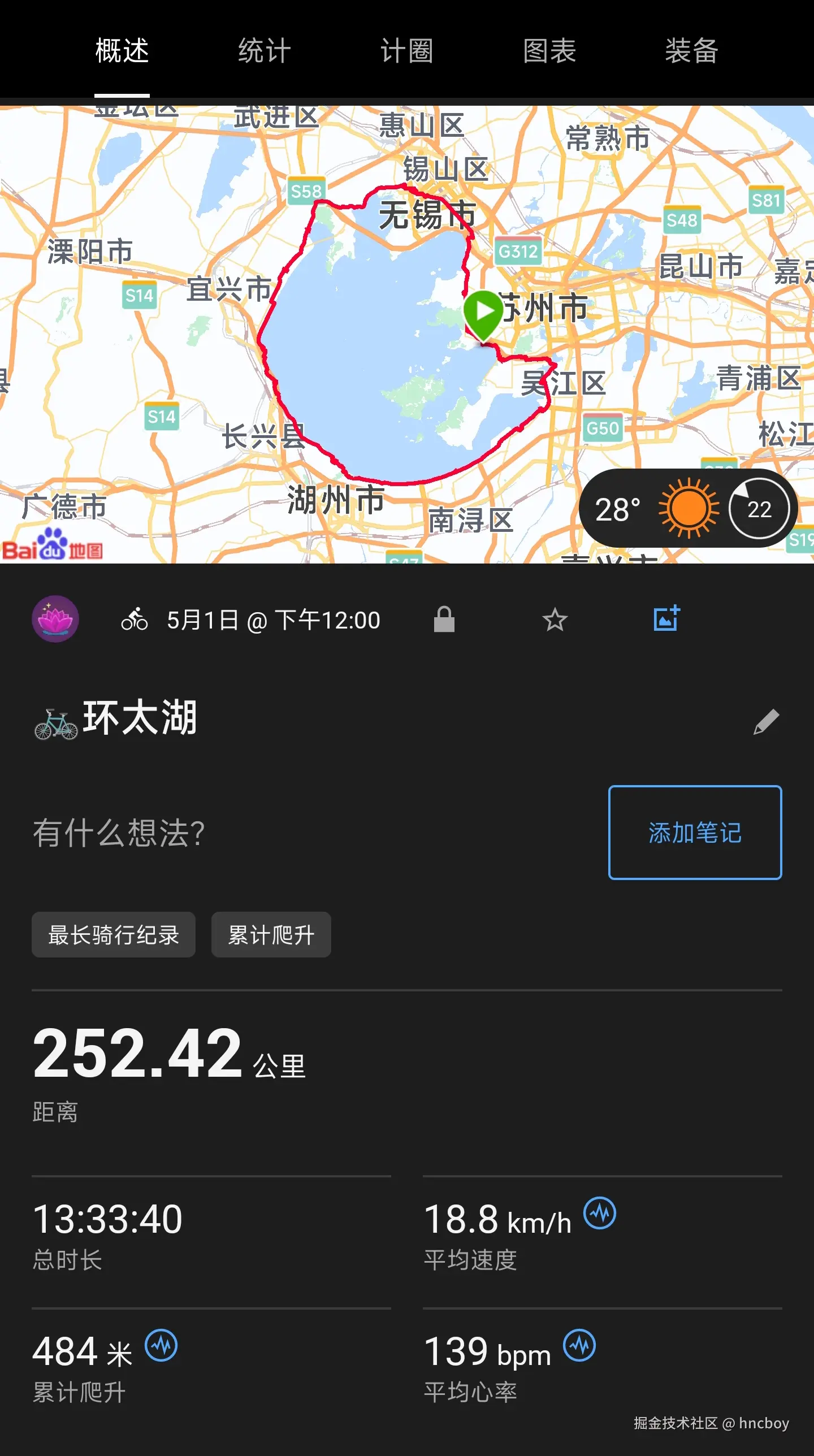Add a photo to the activity
The image size is (814, 1456).
point(665,619)
